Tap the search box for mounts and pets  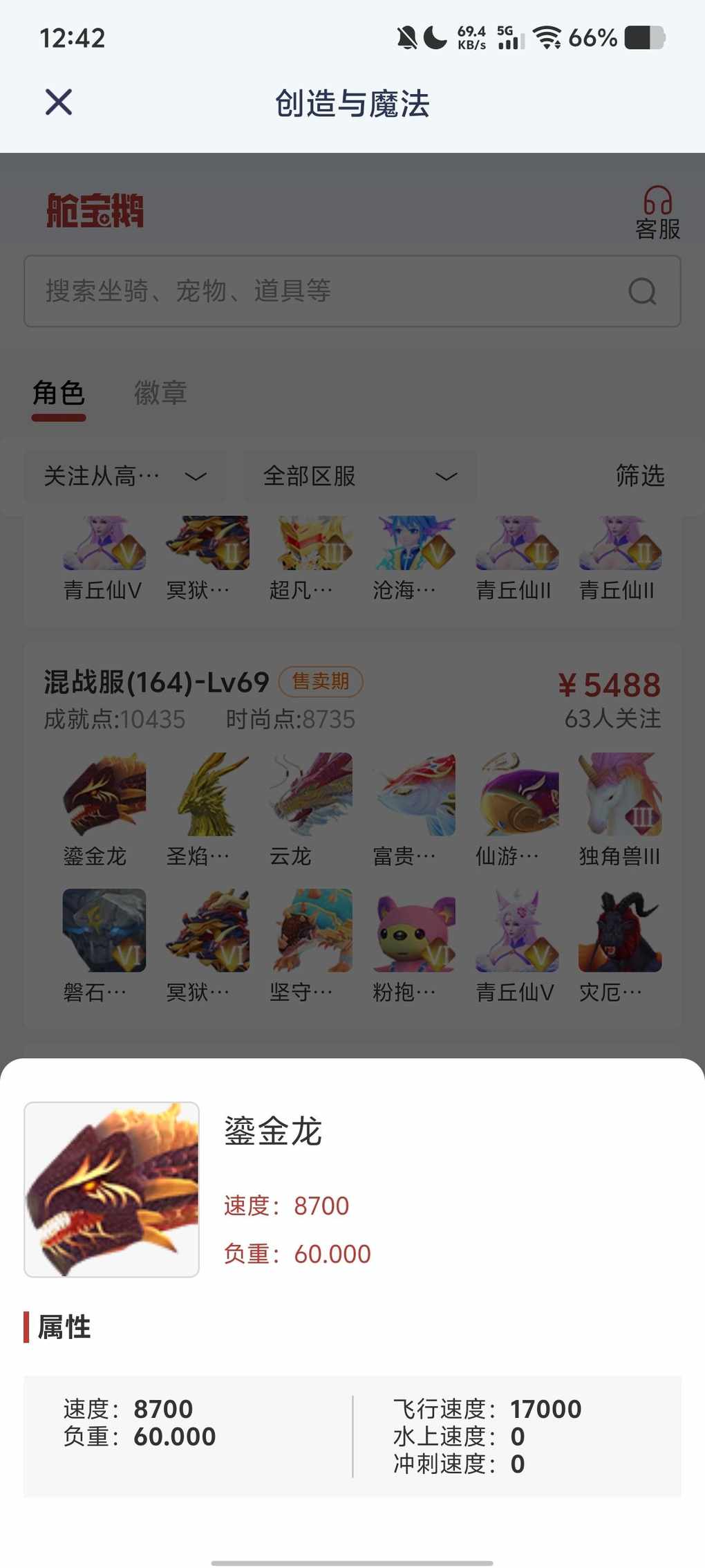(x=352, y=291)
